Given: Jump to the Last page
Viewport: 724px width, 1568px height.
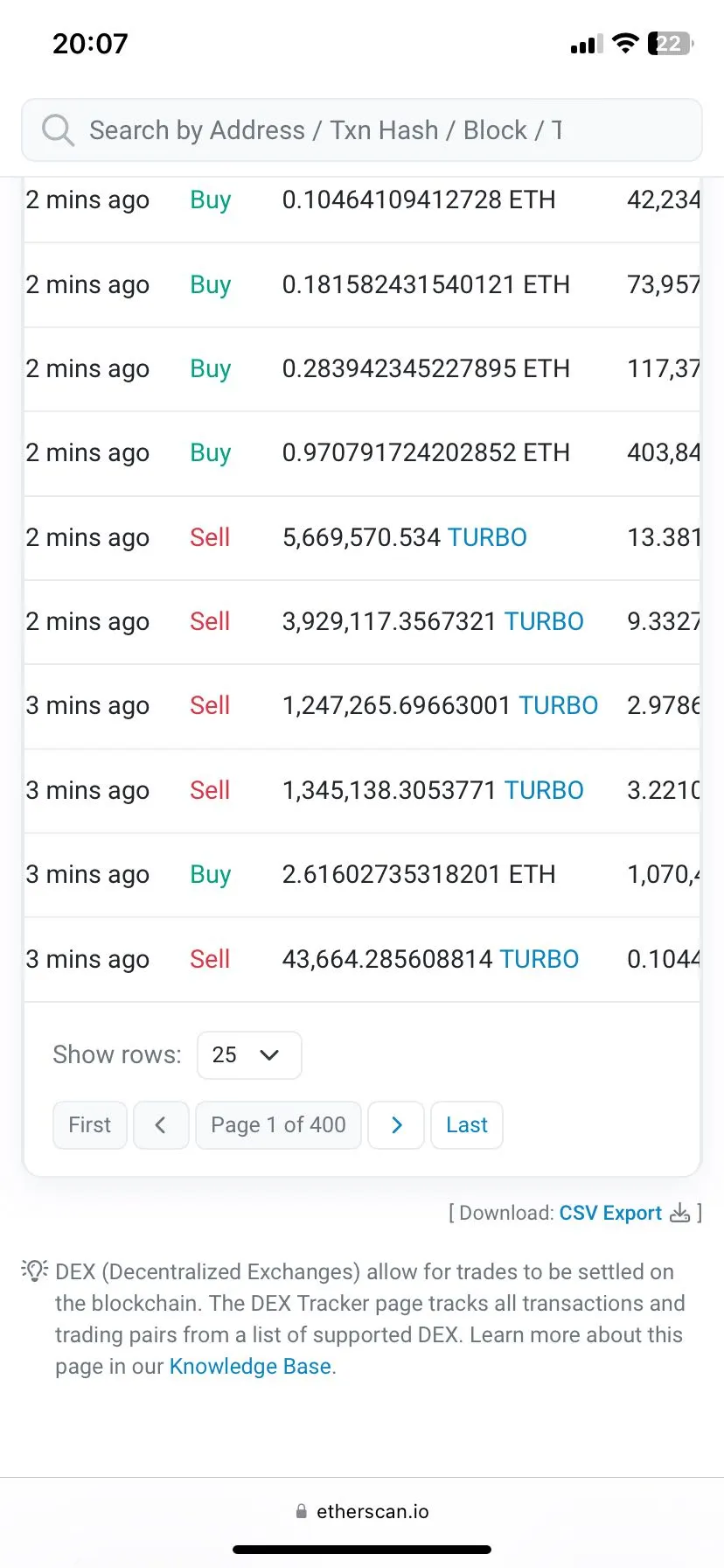Looking at the screenshot, I should [x=467, y=1125].
